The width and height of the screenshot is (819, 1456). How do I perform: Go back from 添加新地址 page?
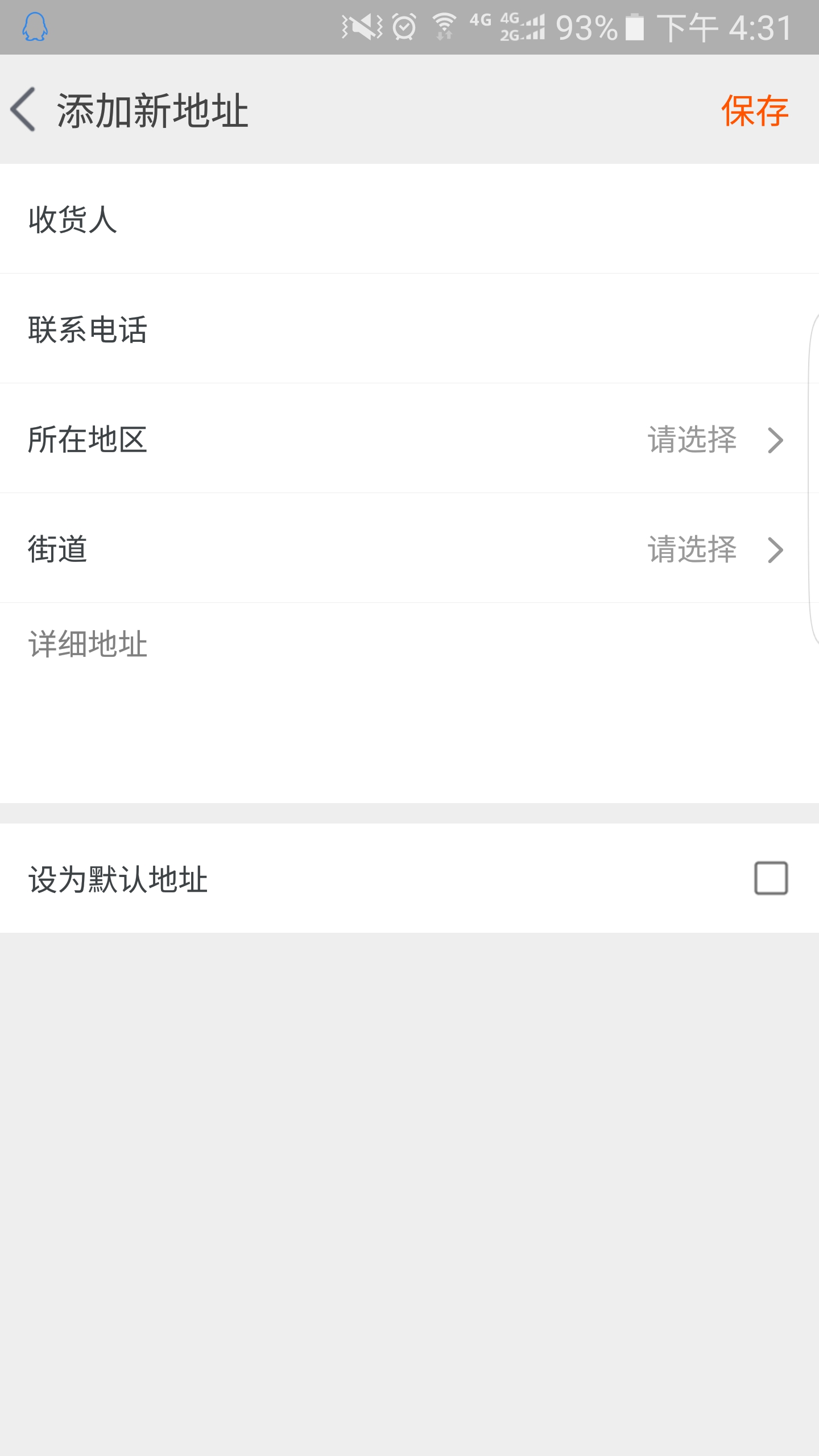pyautogui.click(x=24, y=109)
